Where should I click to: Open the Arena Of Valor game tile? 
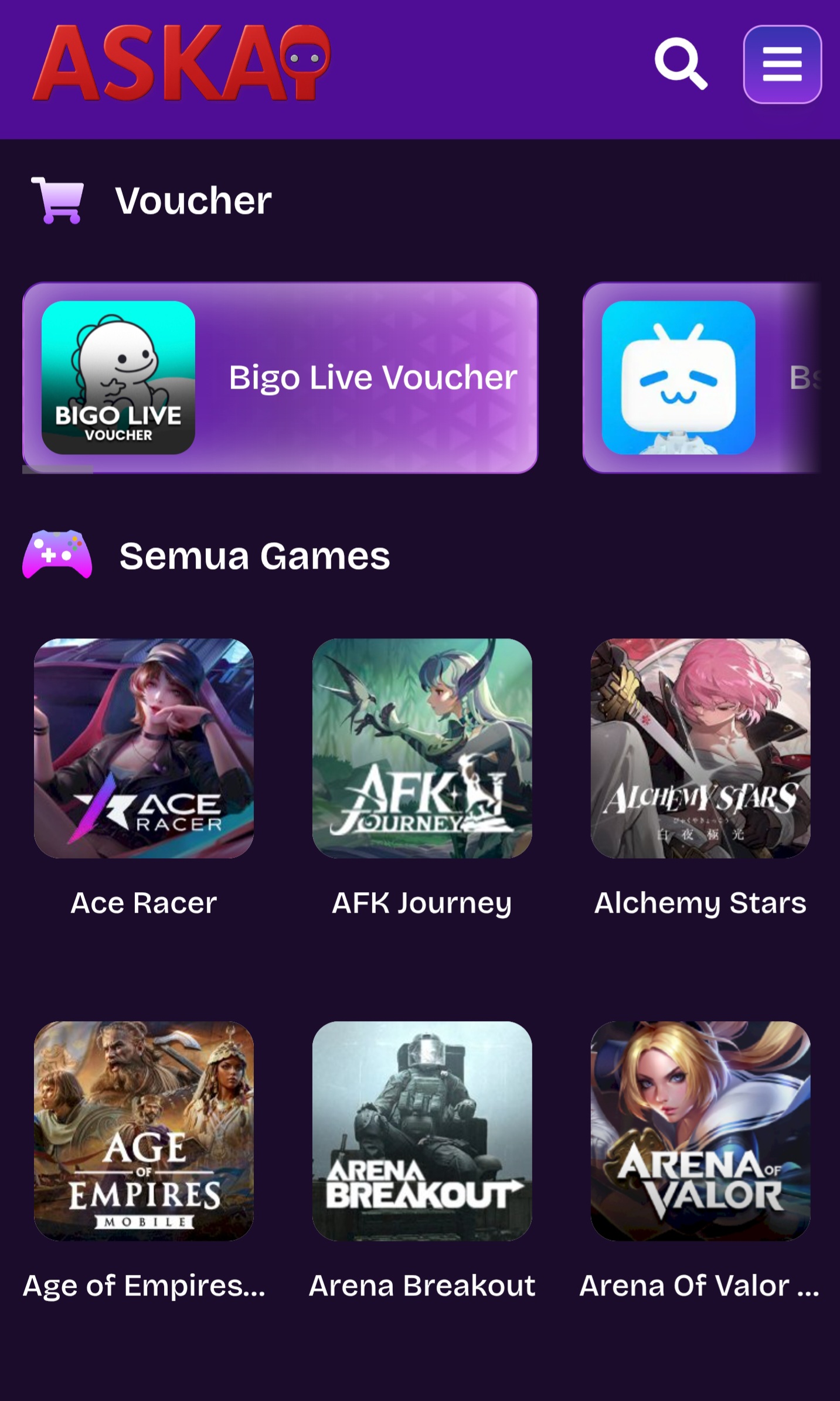700,1131
